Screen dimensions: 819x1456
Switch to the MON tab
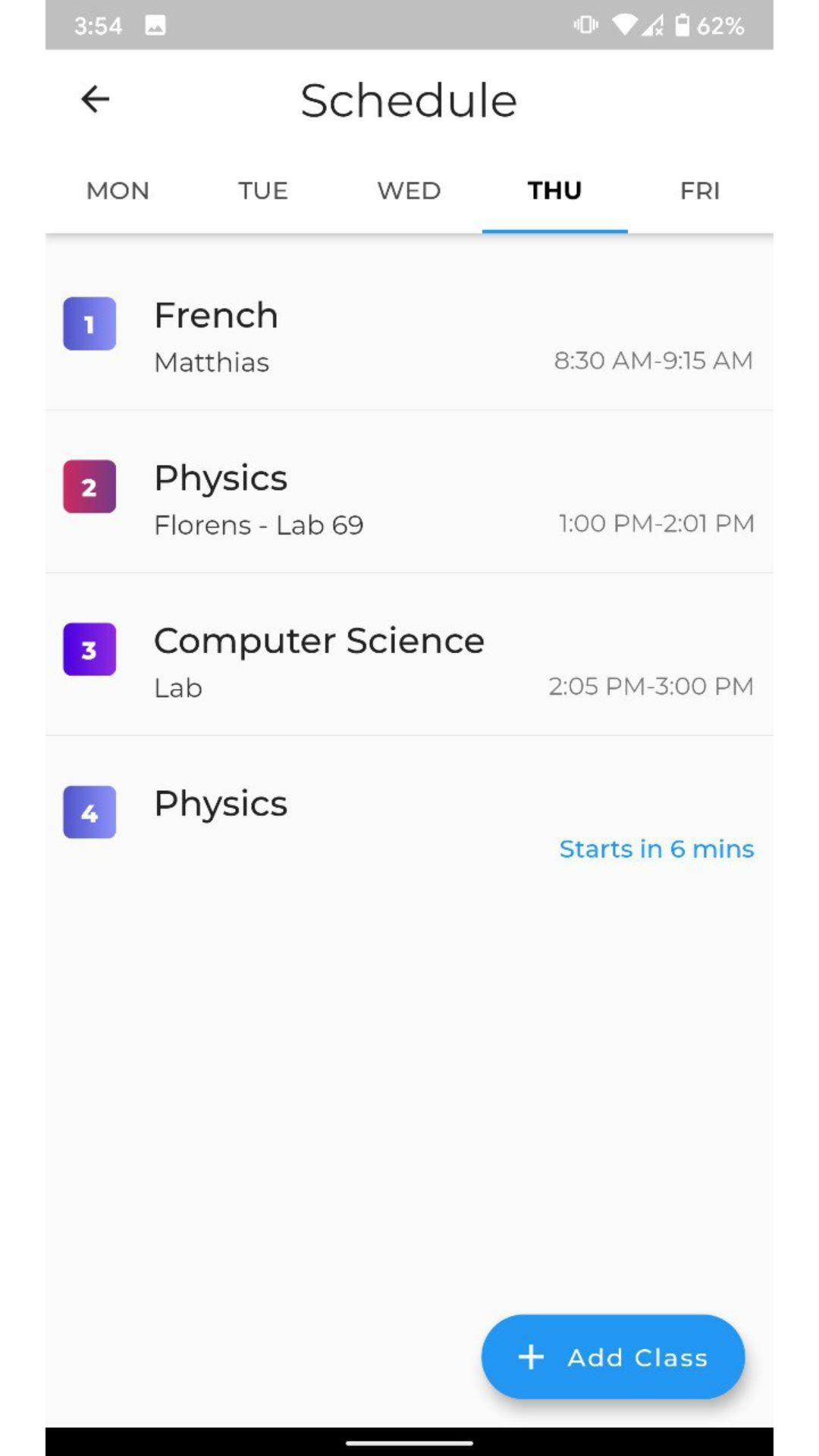(x=118, y=190)
